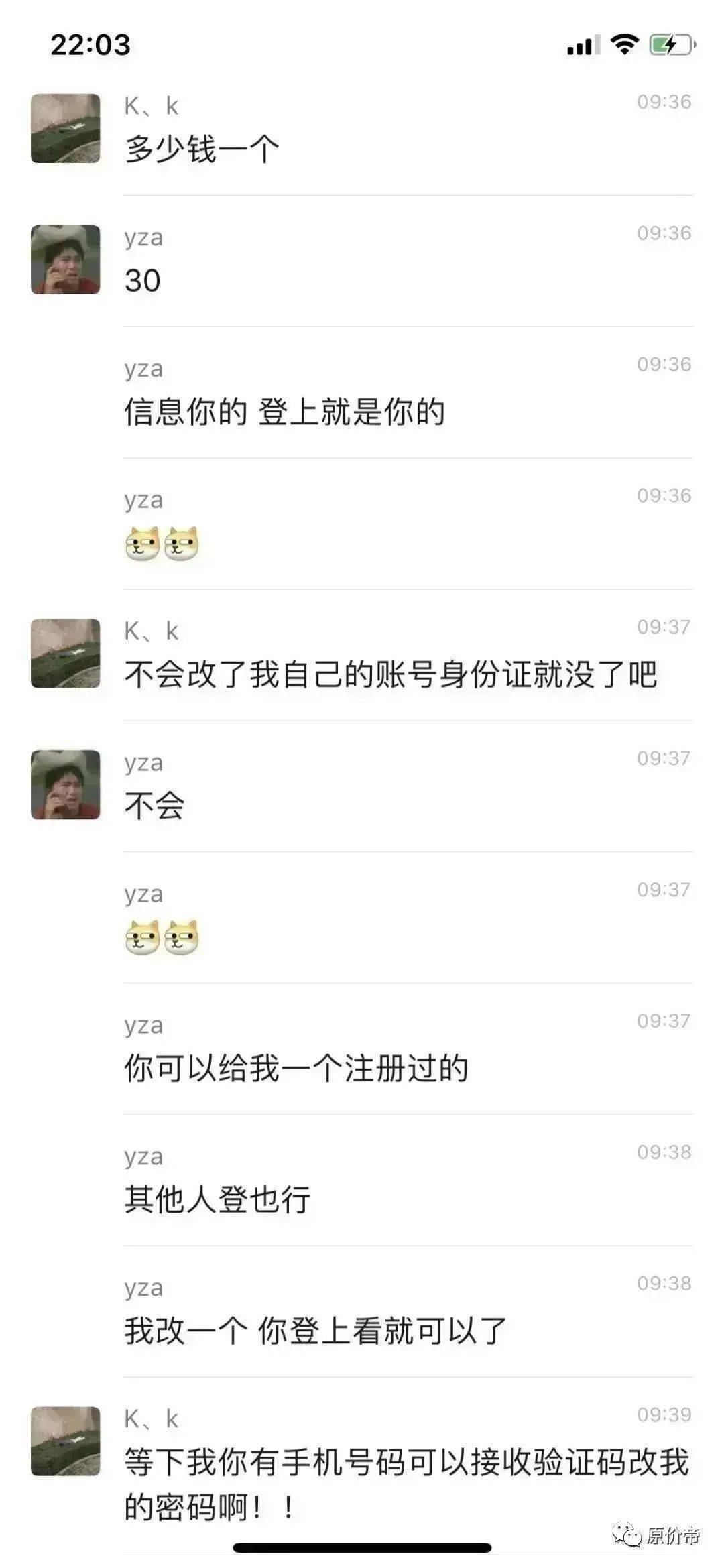Tap the Wi-Fi icon in the status bar
The image size is (724, 1568).
pyautogui.click(x=623, y=44)
